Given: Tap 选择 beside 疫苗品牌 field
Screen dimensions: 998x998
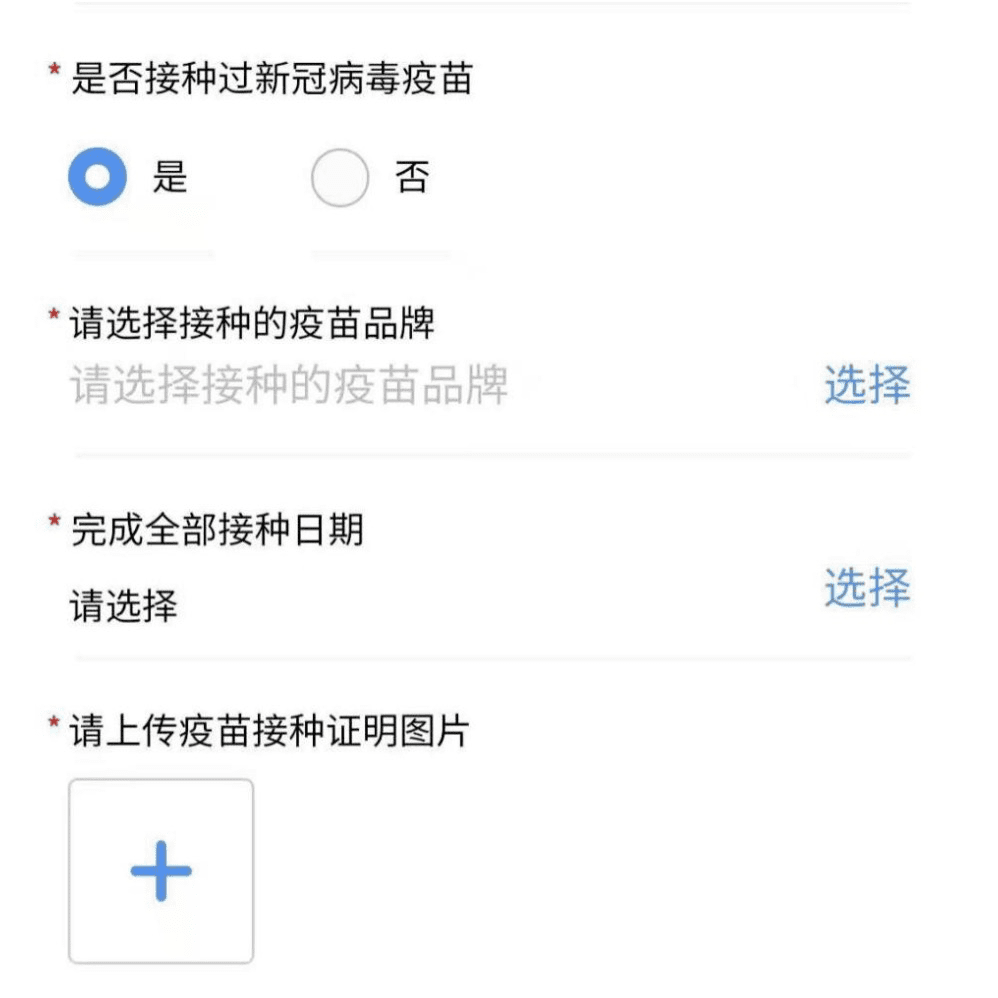Looking at the screenshot, I should click(867, 385).
